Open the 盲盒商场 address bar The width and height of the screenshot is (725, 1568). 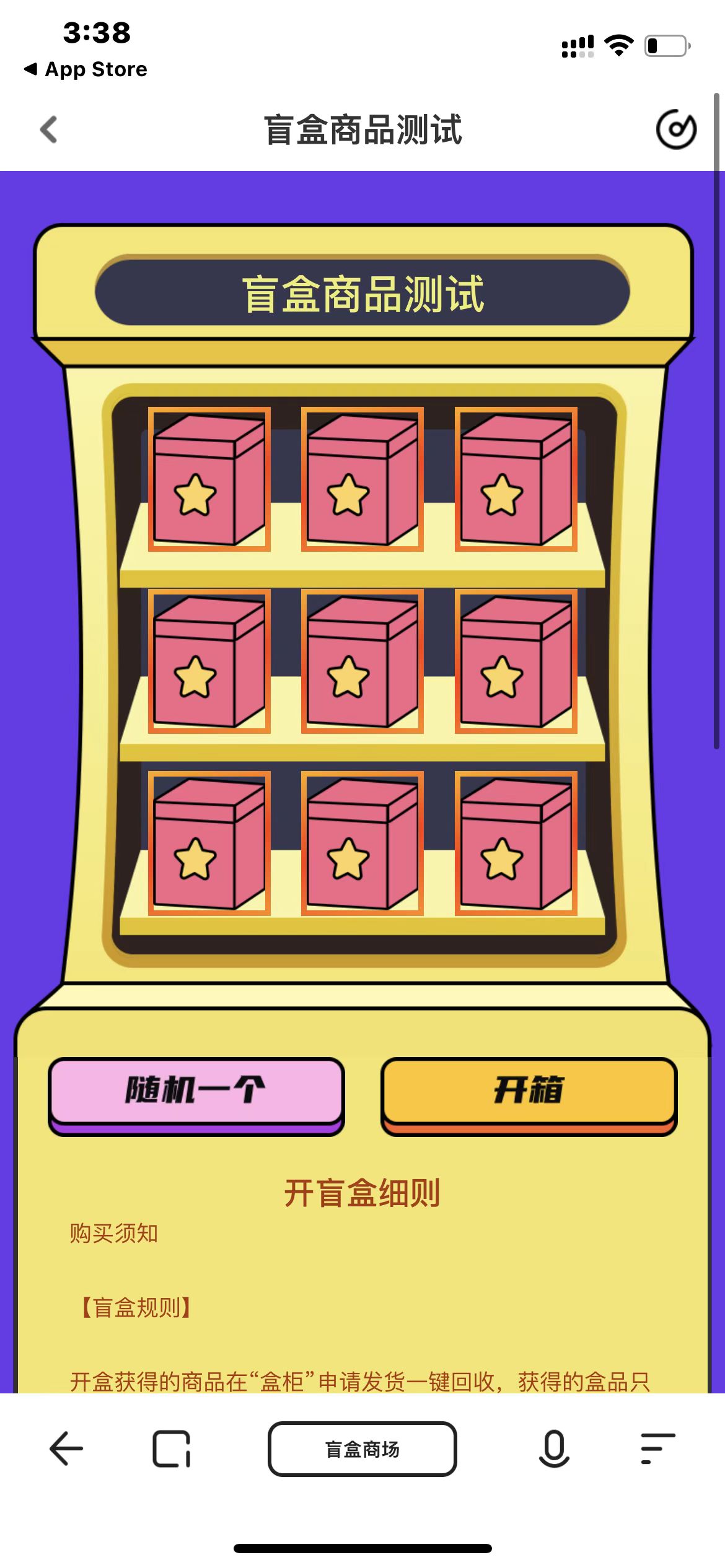tap(362, 1449)
